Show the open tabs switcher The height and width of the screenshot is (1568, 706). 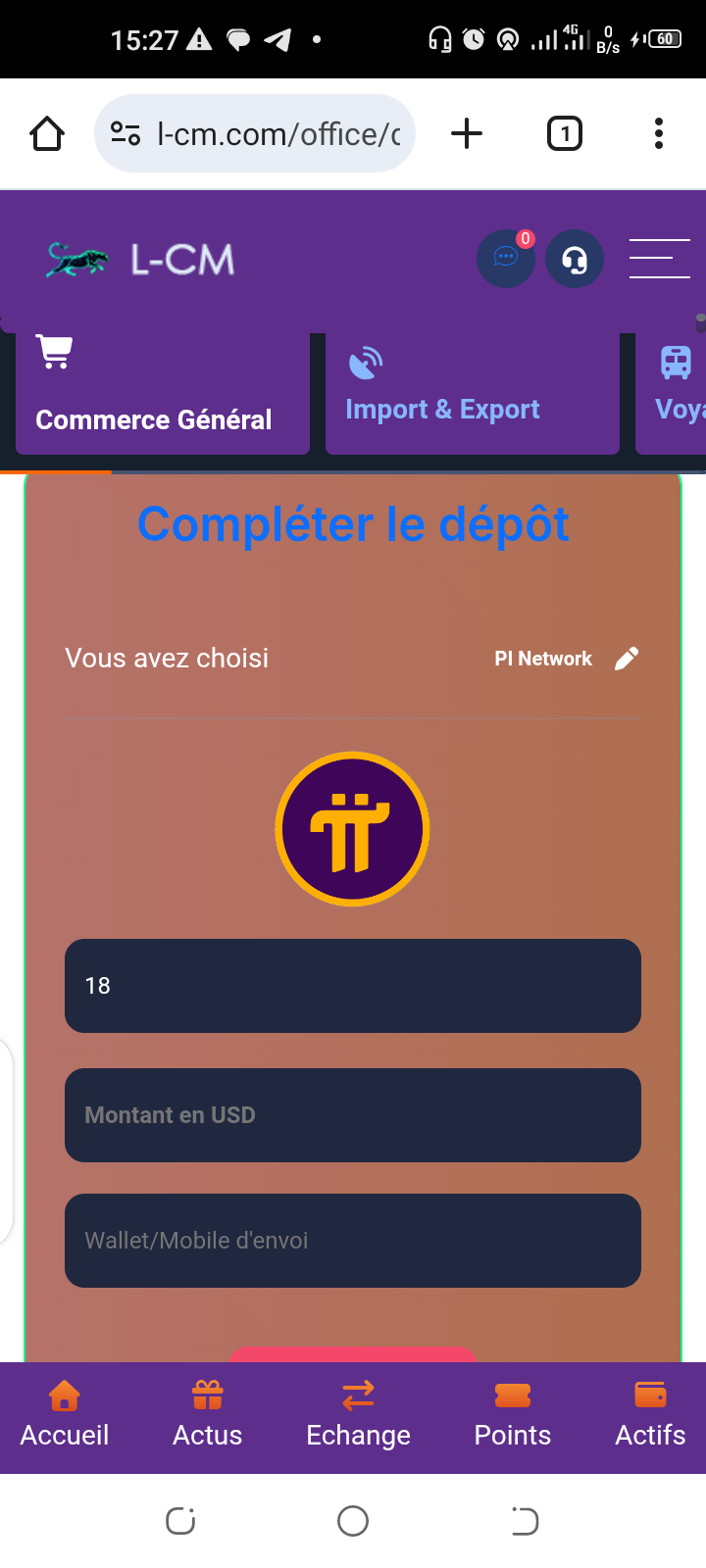click(564, 133)
